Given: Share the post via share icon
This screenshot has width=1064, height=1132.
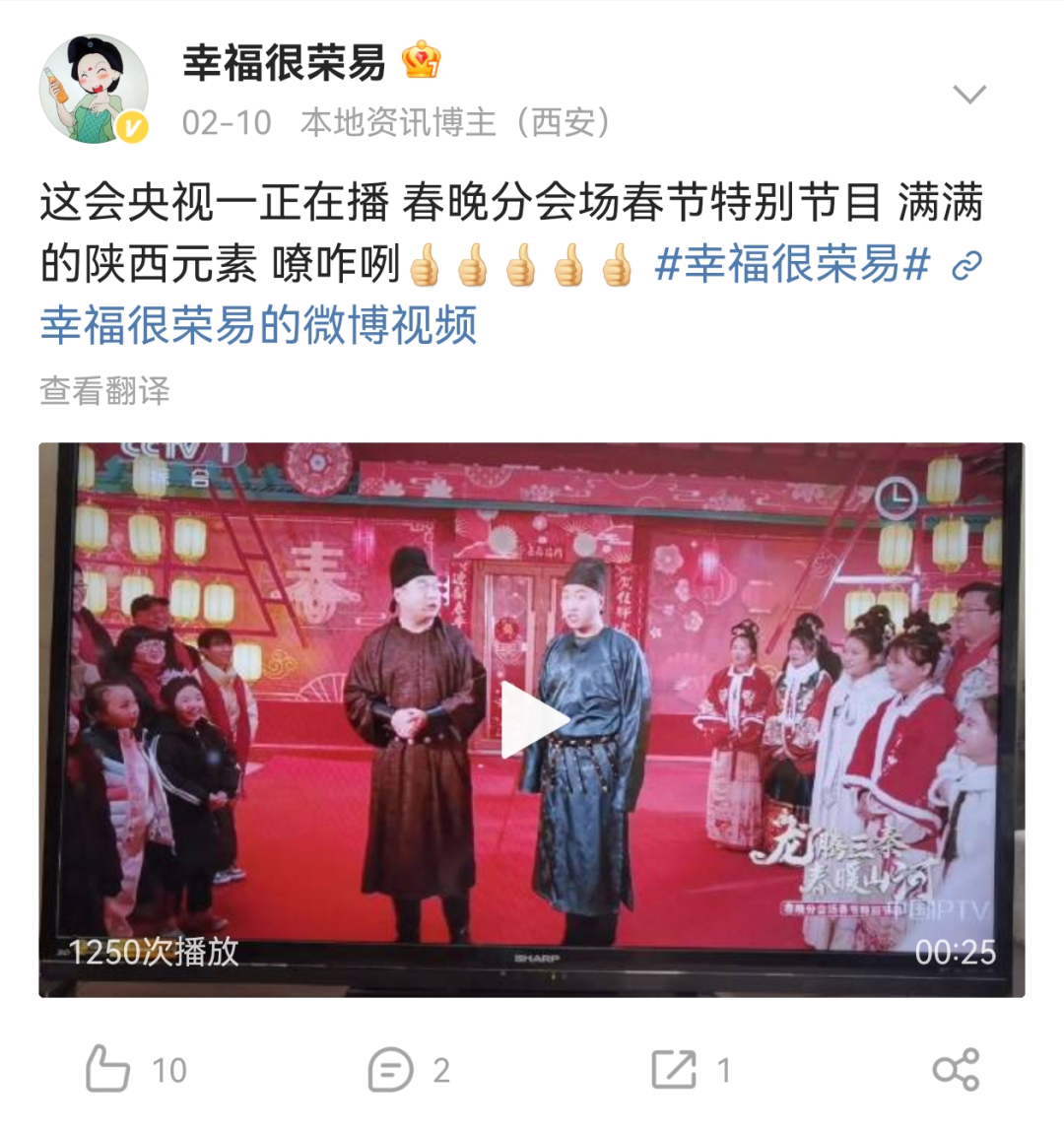Looking at the screenshot, I should [955, 1069].
